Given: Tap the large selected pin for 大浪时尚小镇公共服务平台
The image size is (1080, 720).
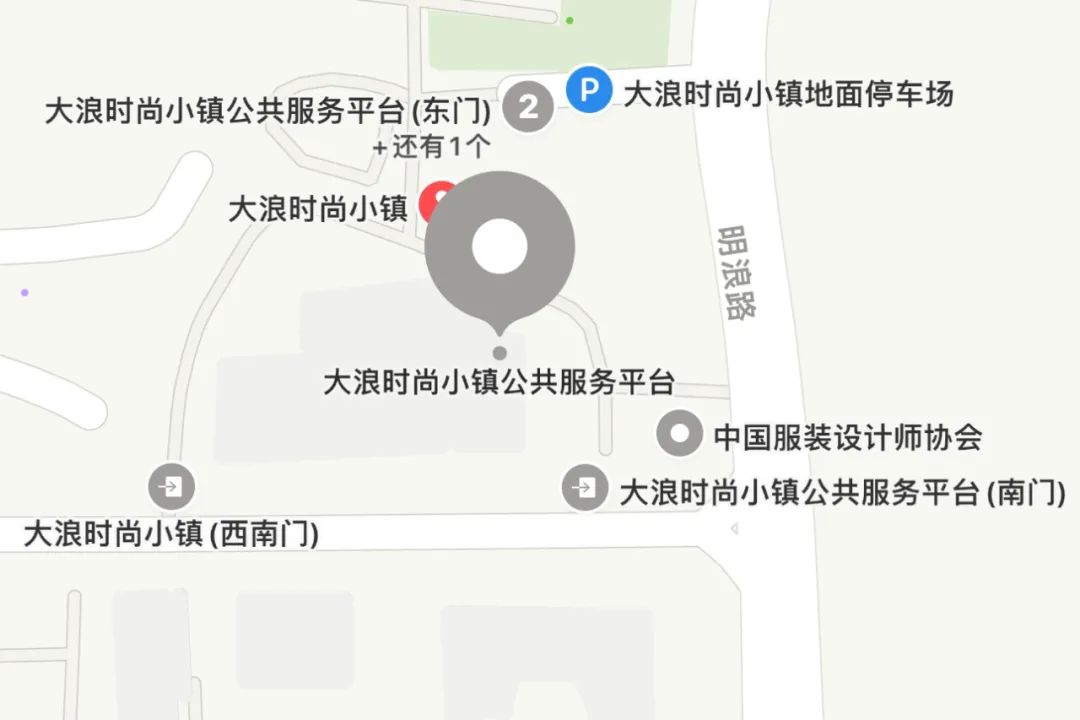Looking at the screenshot, I should [x=499, y=248].
